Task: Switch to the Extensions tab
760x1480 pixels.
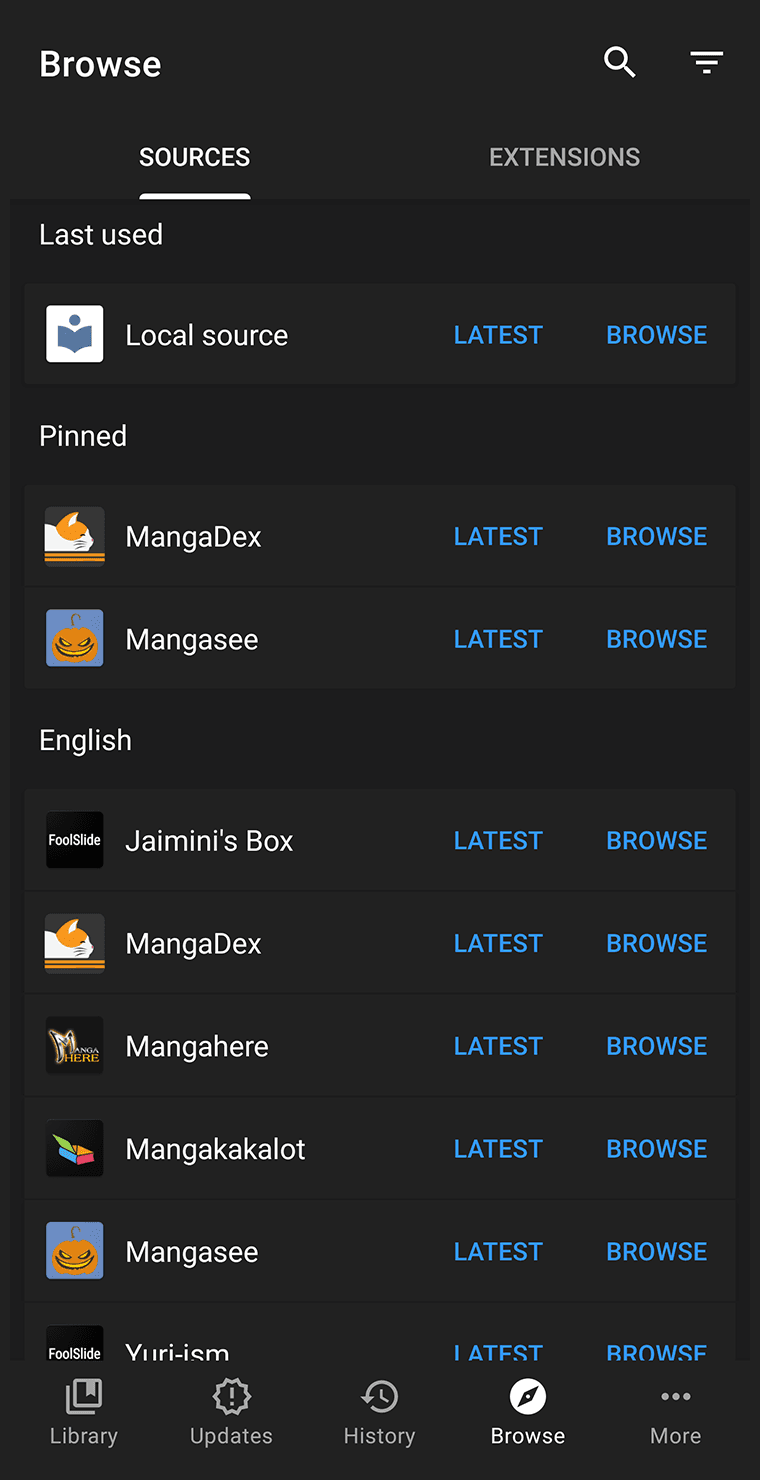Action: click(x=564, y=157)
